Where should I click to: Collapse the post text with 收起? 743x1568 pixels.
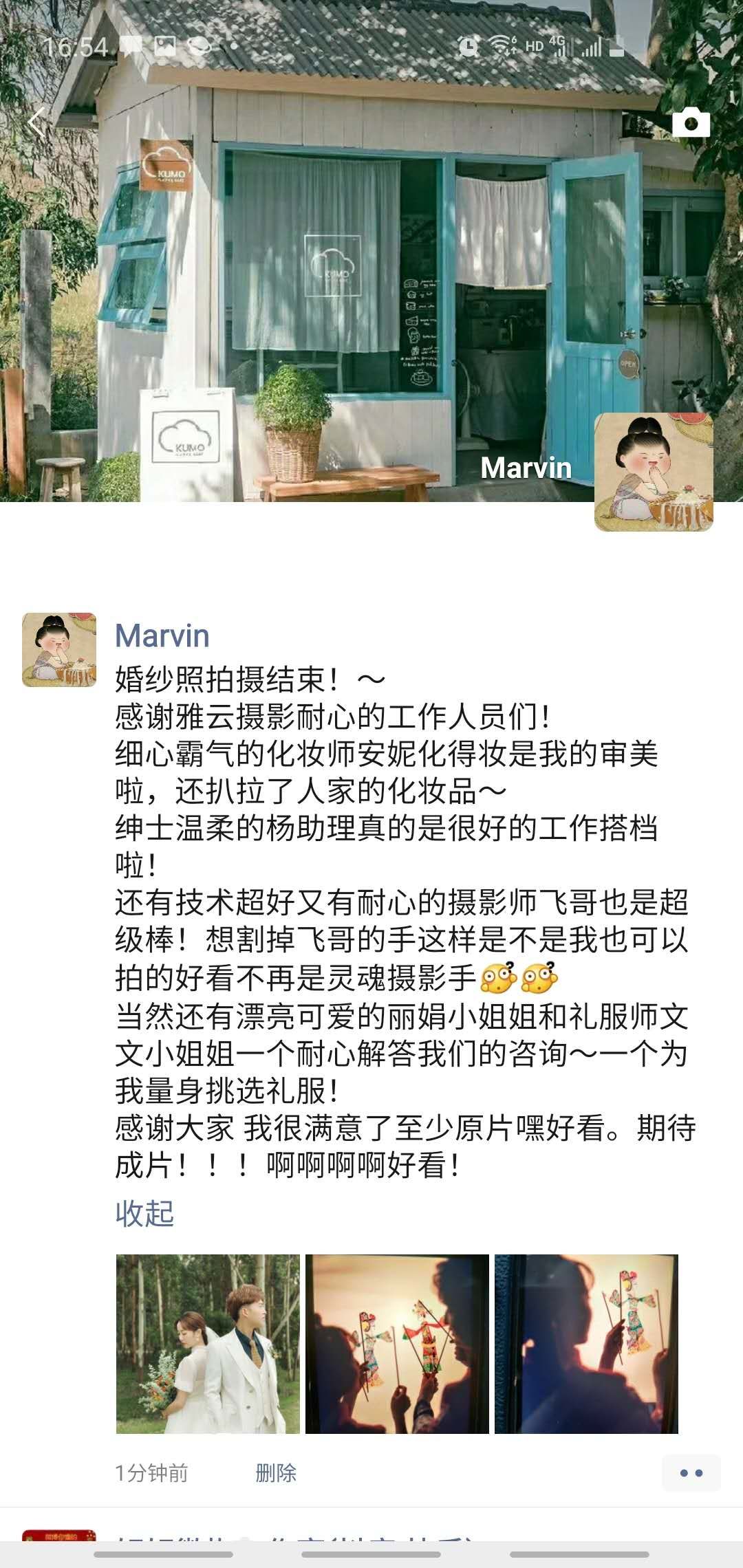point(144,1213)
